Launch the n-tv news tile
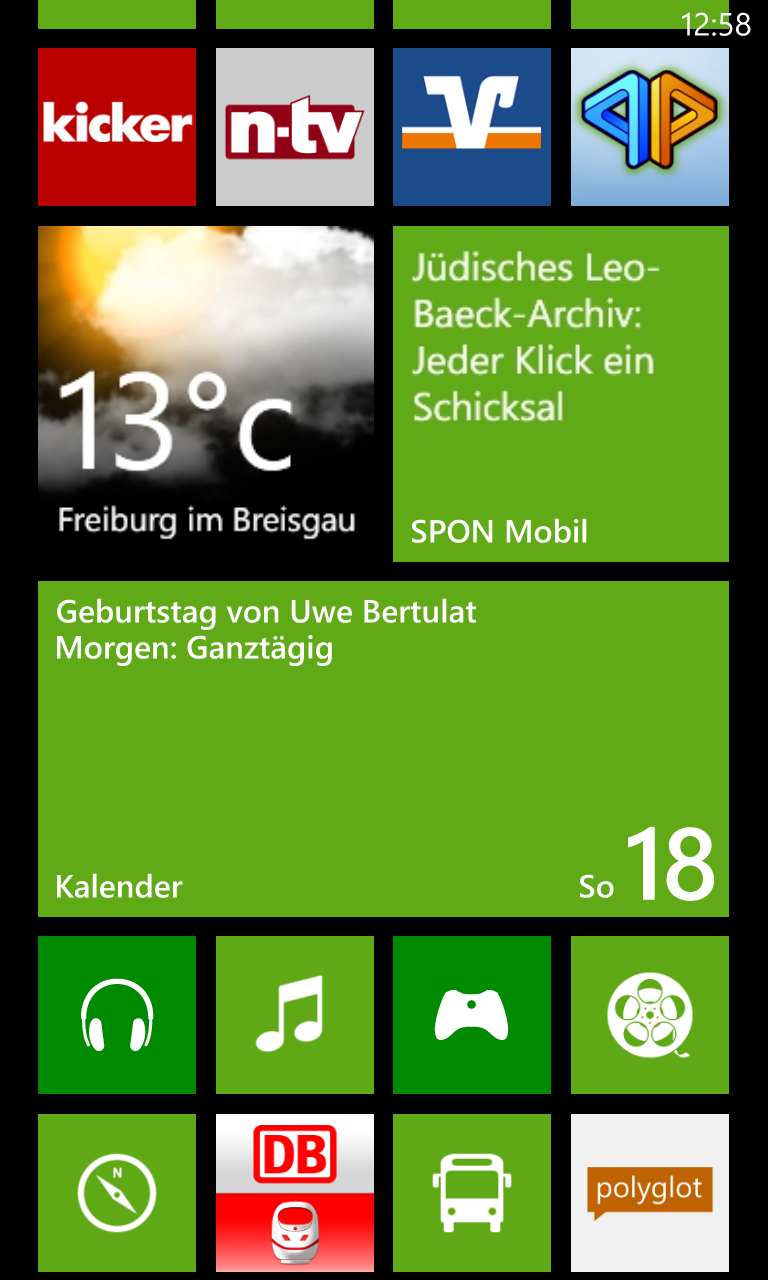Image resolution: width=768 pixels, height=1280 pixels. click(x=295, y=127)
